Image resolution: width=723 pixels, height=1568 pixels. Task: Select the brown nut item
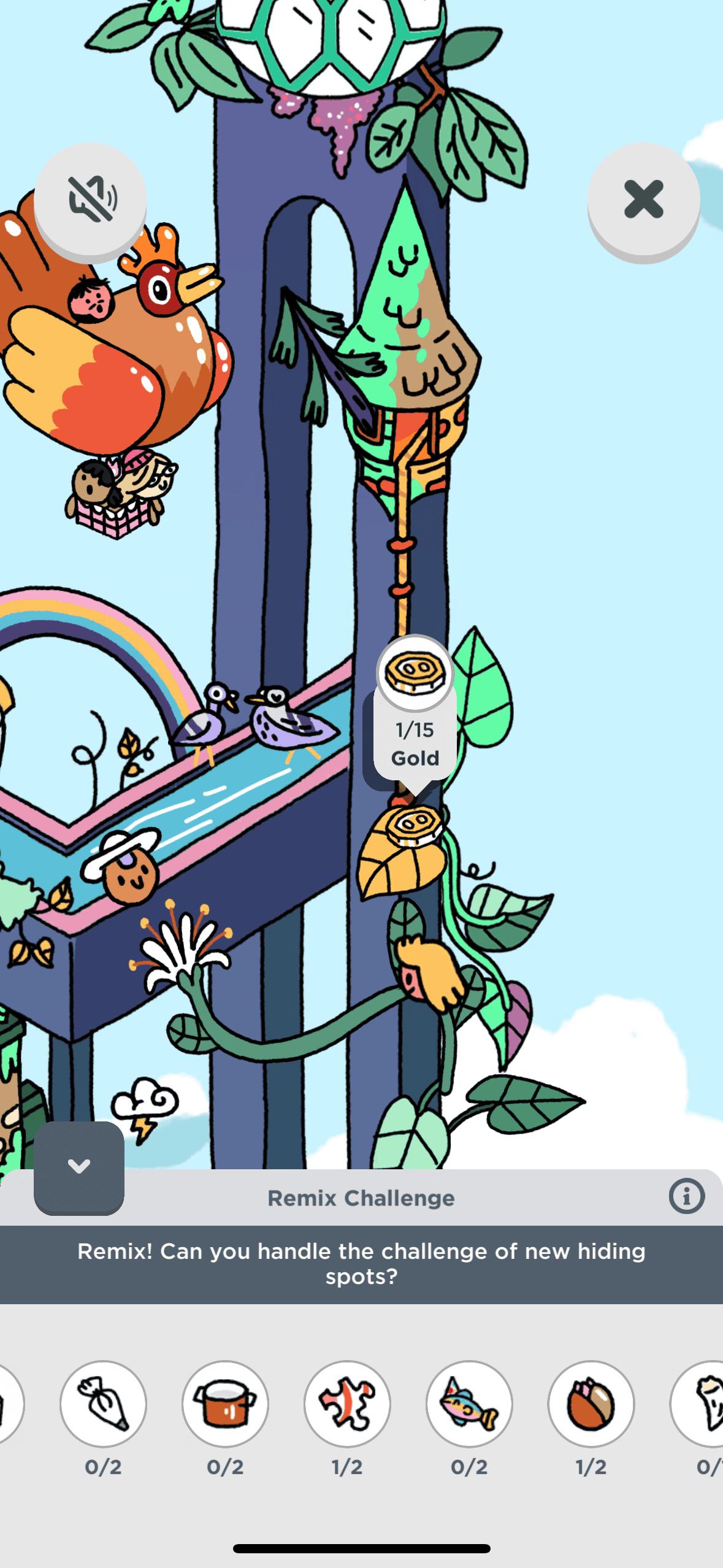[x=591, y=1404]
